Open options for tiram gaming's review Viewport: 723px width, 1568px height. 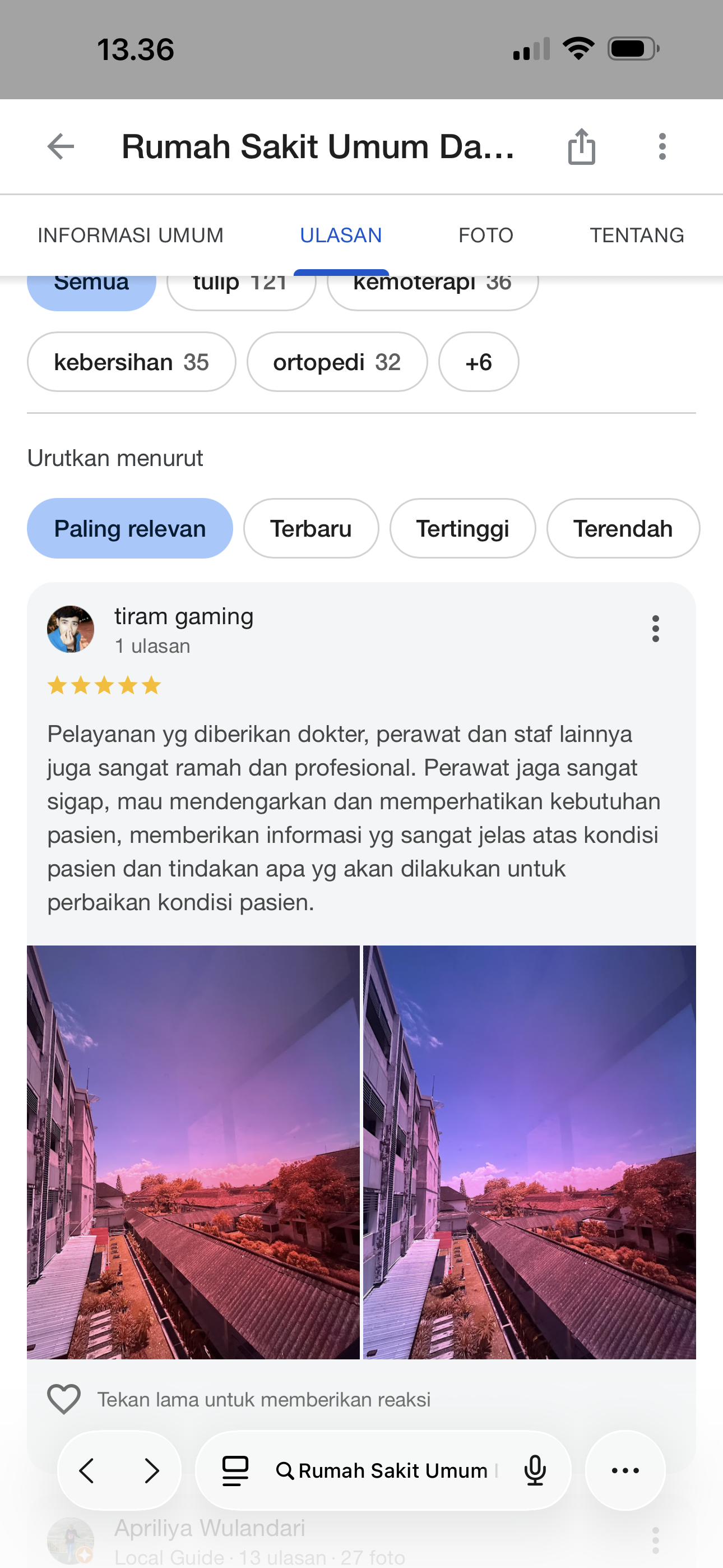click(655, 629)
